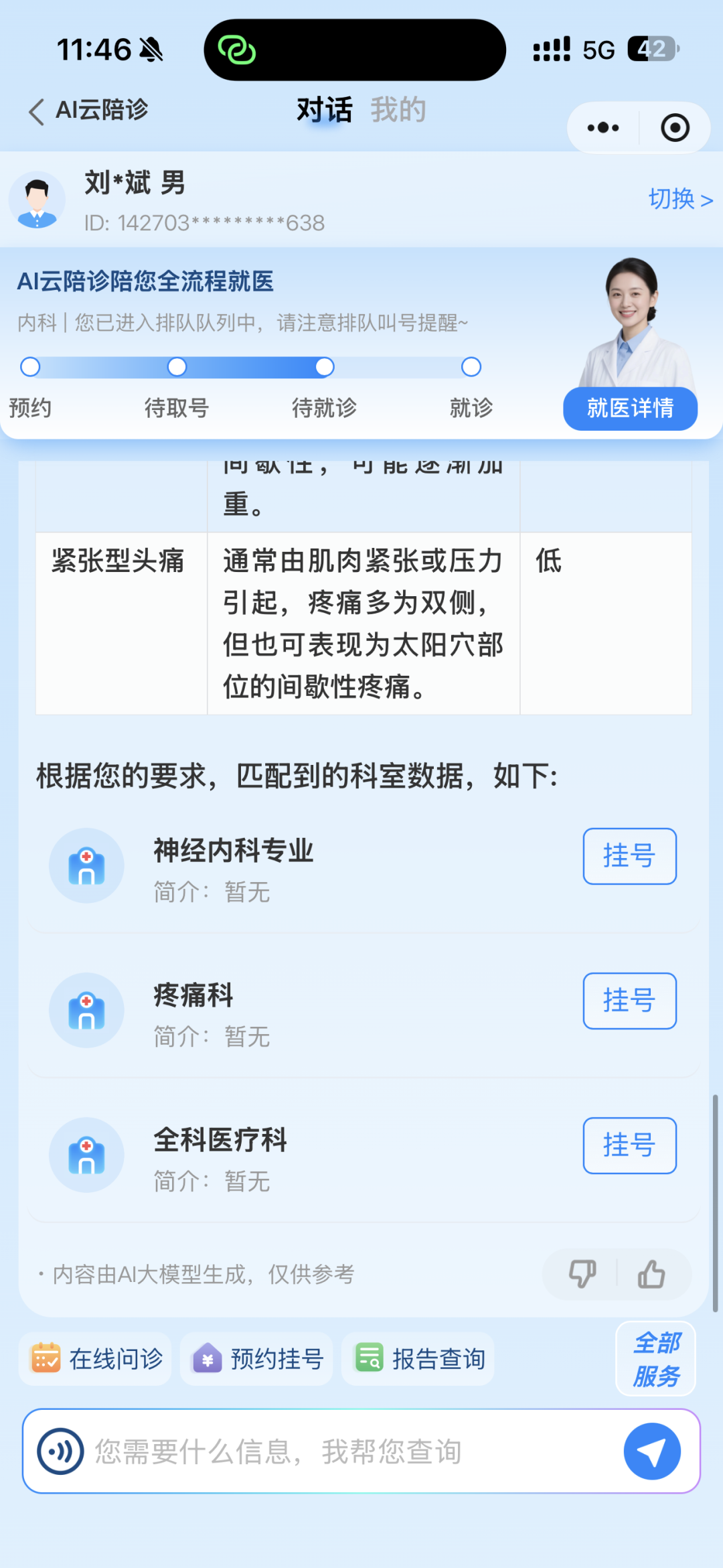This screenshot has height=1568, width=723.
Task: Open 报告查询 report lookup
Action: tap(418, 1359)
